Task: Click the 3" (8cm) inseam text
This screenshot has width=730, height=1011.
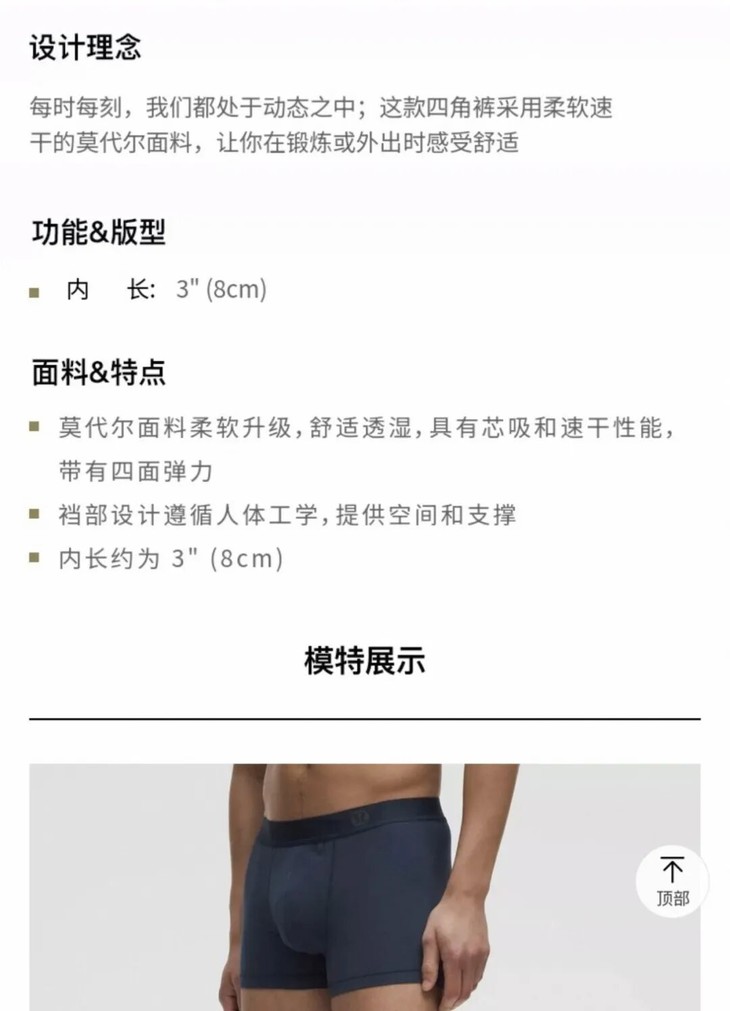Action: click(221, 290)
